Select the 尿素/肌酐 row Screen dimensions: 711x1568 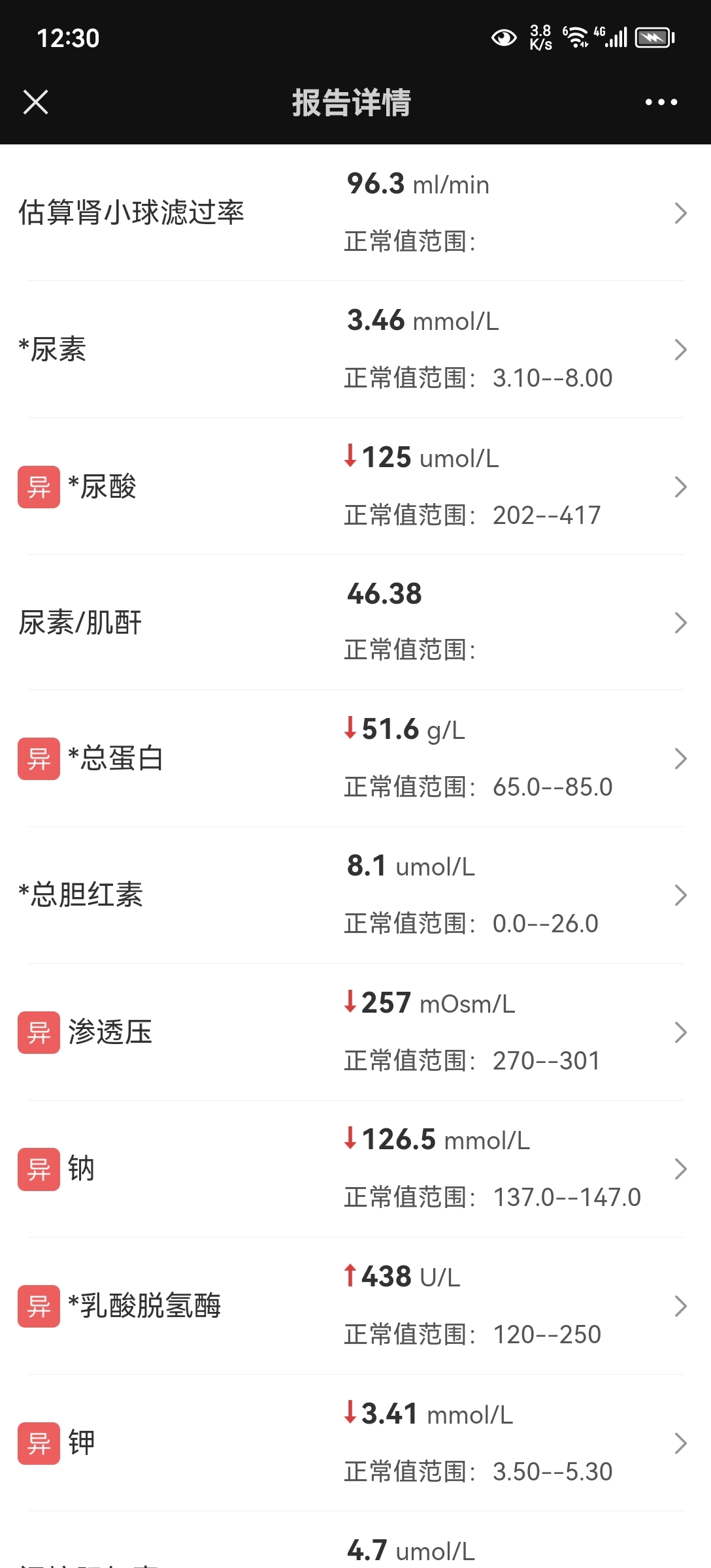(355, 623)
